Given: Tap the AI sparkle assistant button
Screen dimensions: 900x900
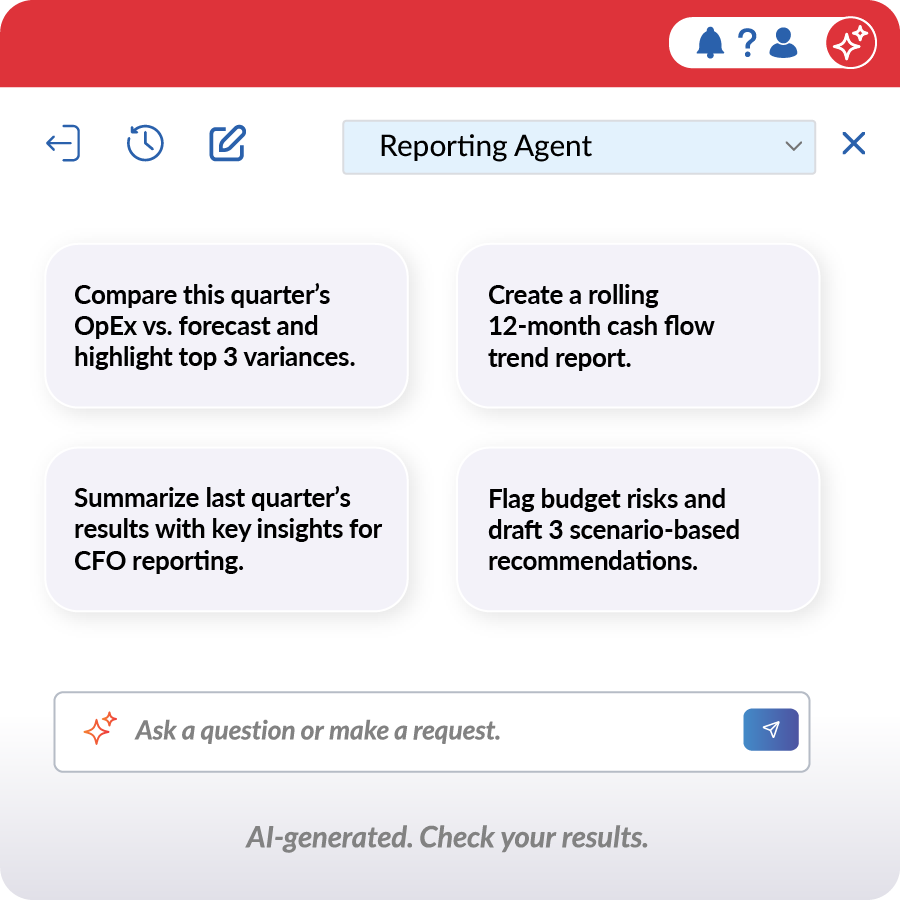Looking at the screenshot, I should click(851, 44).
